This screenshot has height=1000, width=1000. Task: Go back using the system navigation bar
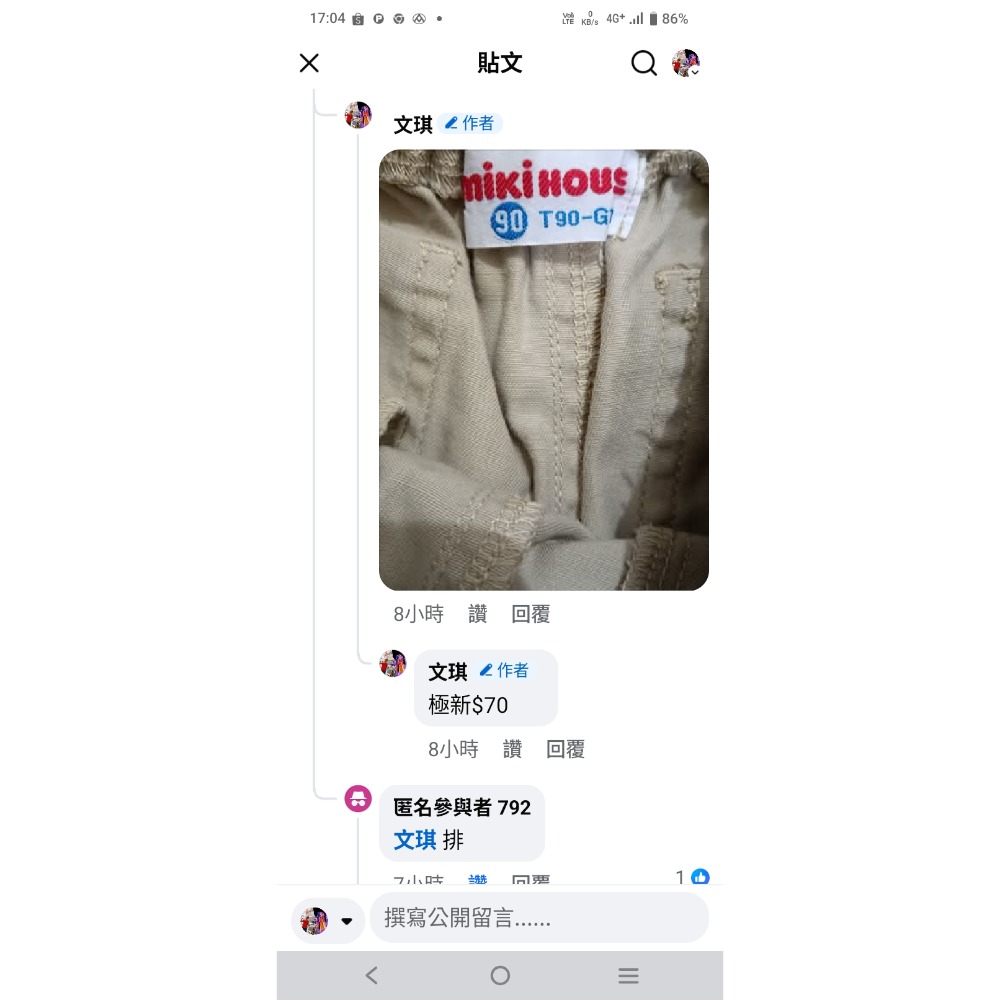tap(371, 975)
